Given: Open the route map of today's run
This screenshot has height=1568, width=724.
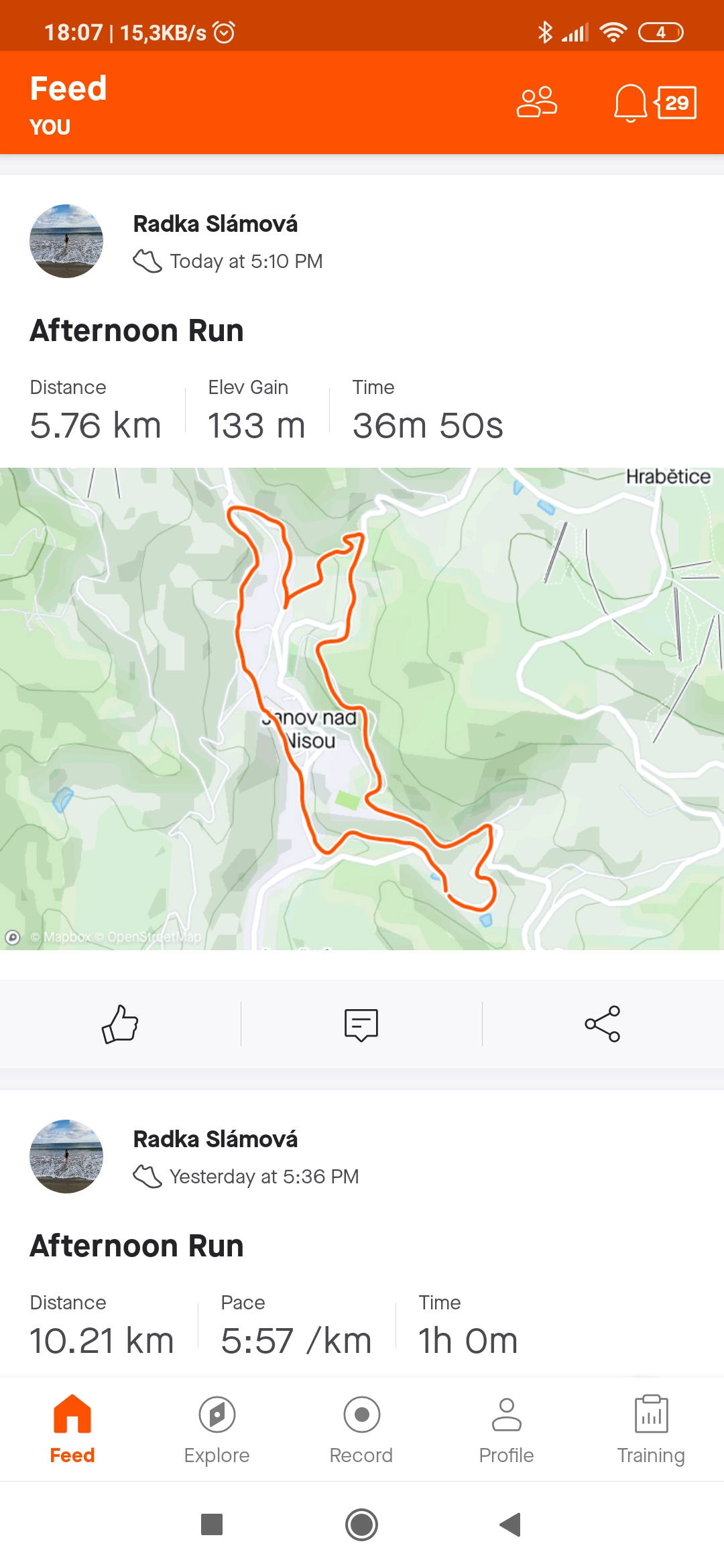Looking at the screenshot, I should (x=362, y=708).
